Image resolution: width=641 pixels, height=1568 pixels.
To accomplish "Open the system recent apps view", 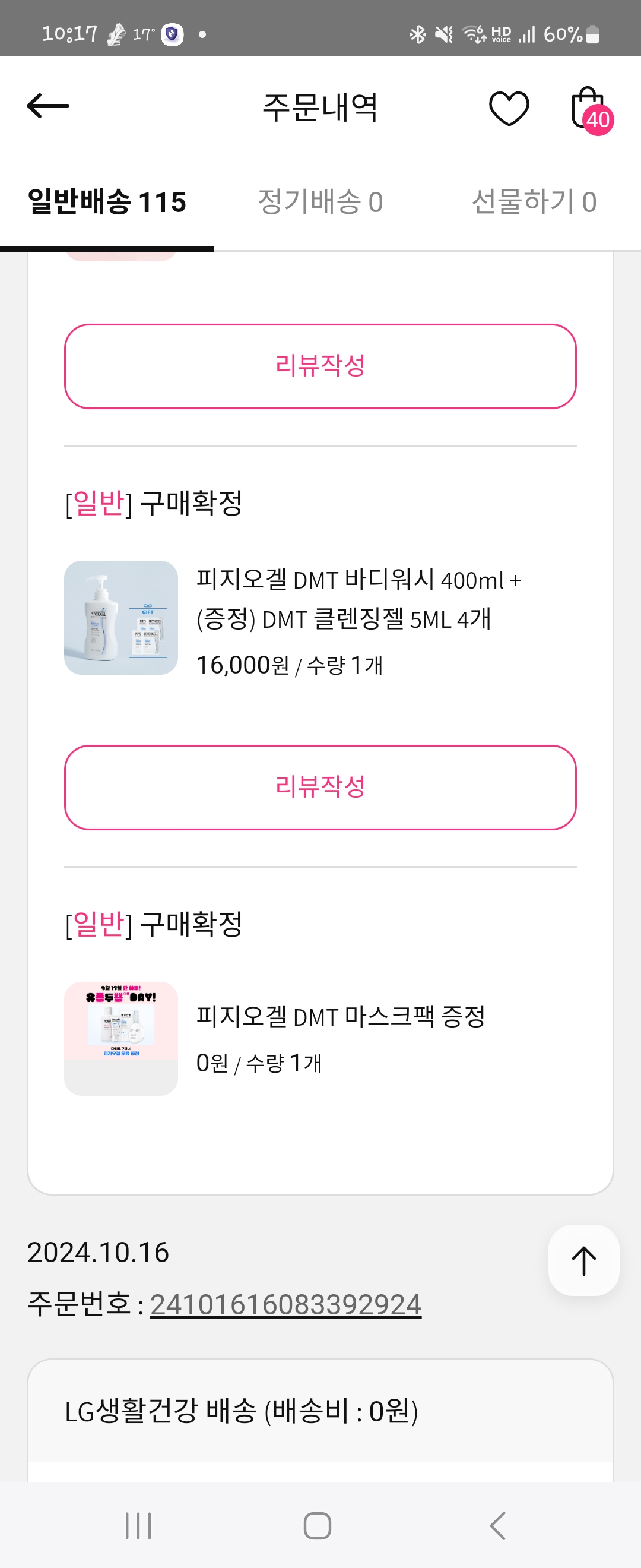I will click(138, 1525).
